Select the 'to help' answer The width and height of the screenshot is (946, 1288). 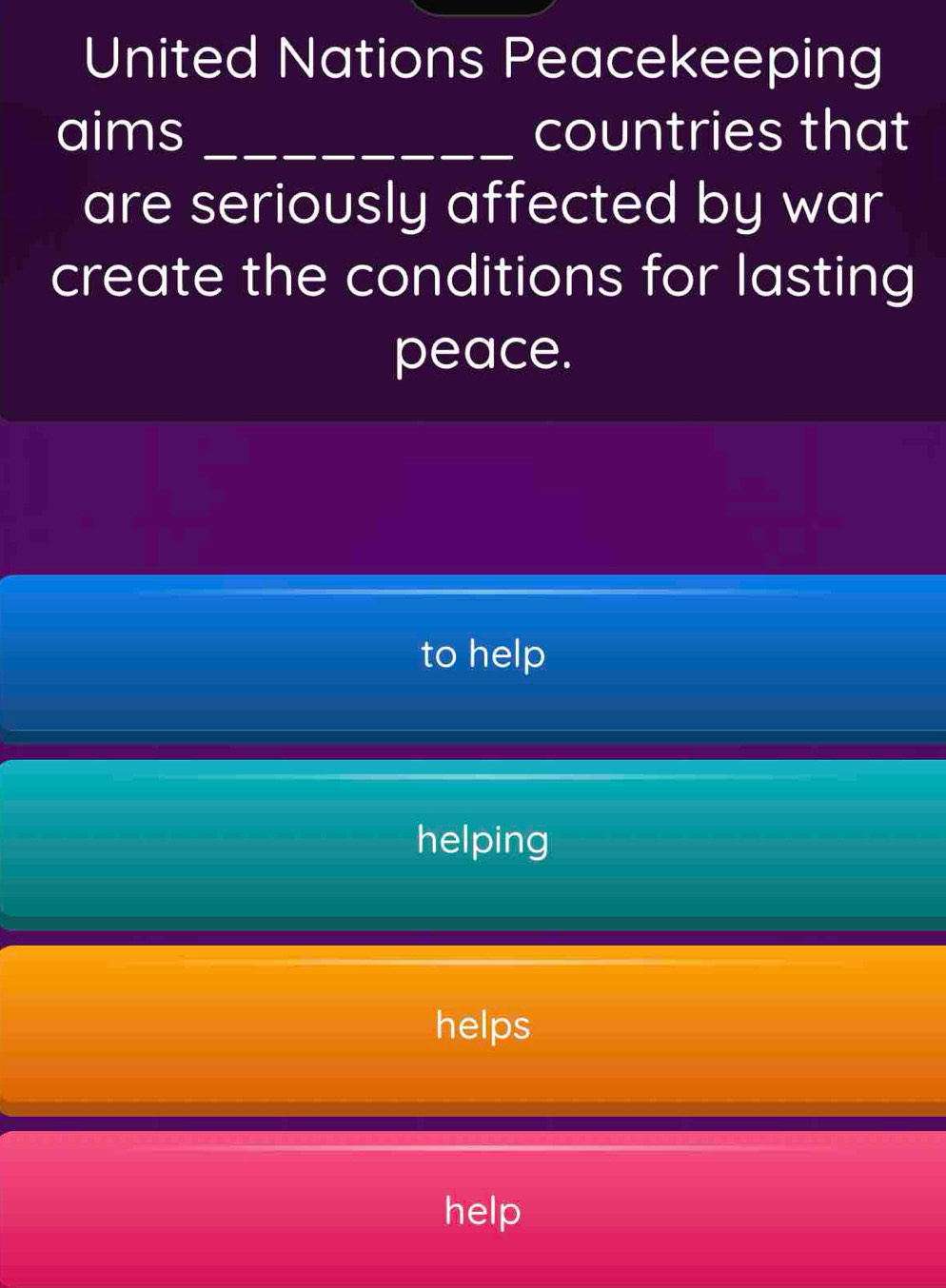[x=483, y=654]
